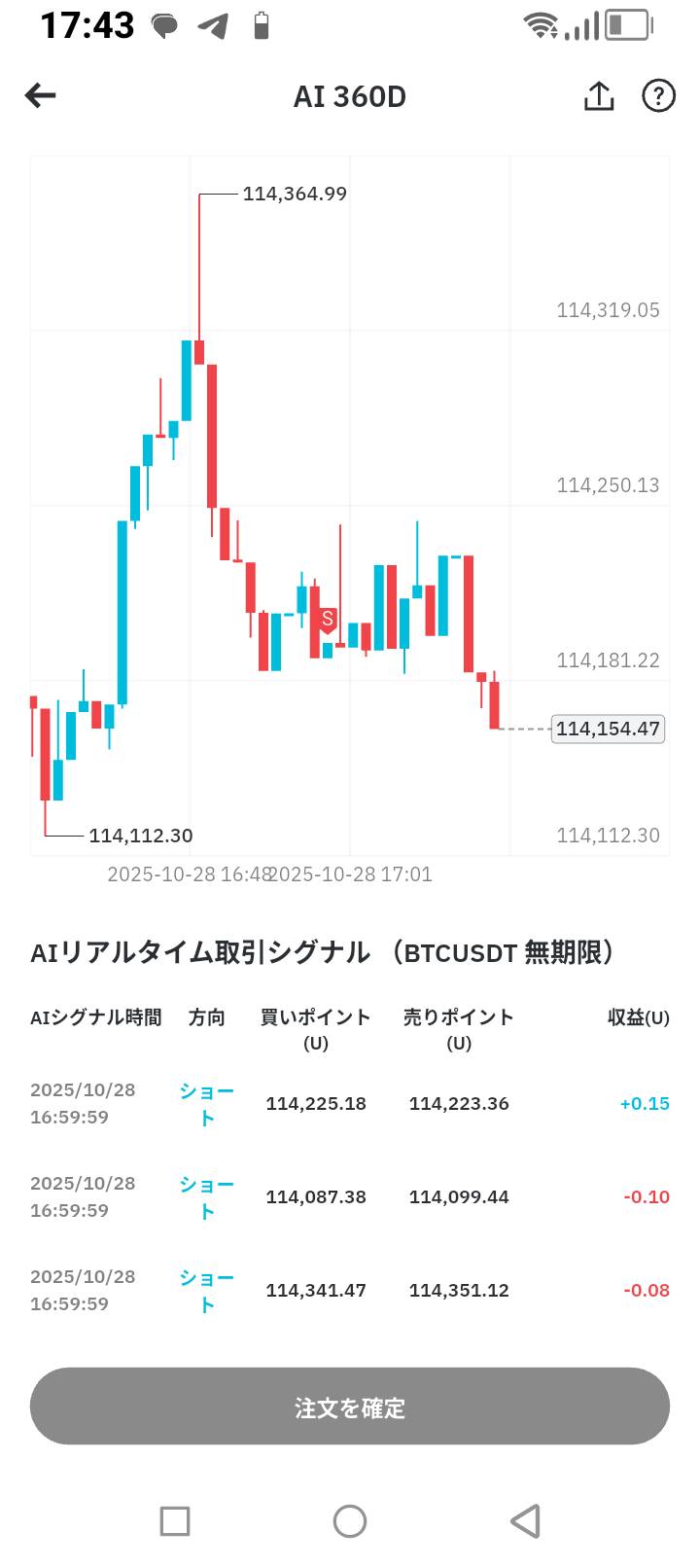Tap the 2025-10-28 16:48 timestamp on chart axis
The height and width of the screenshot is (1568, 700).
(x=191, y=873)
